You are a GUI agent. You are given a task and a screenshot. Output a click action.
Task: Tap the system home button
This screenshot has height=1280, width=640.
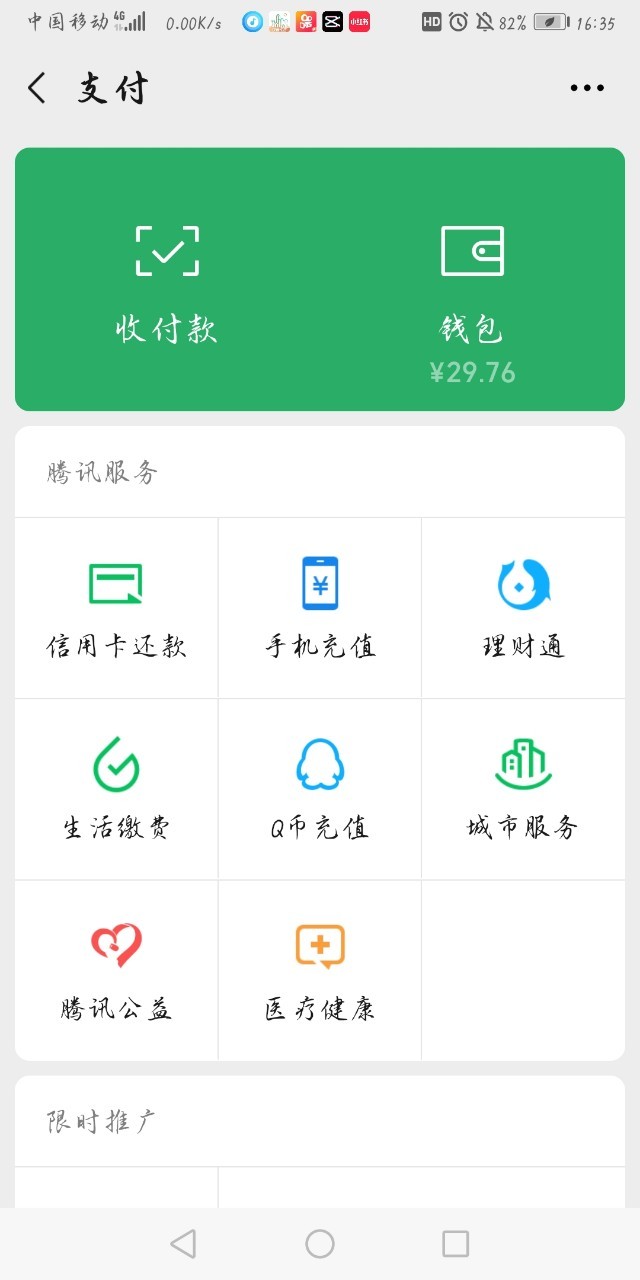click(320, 1243)
